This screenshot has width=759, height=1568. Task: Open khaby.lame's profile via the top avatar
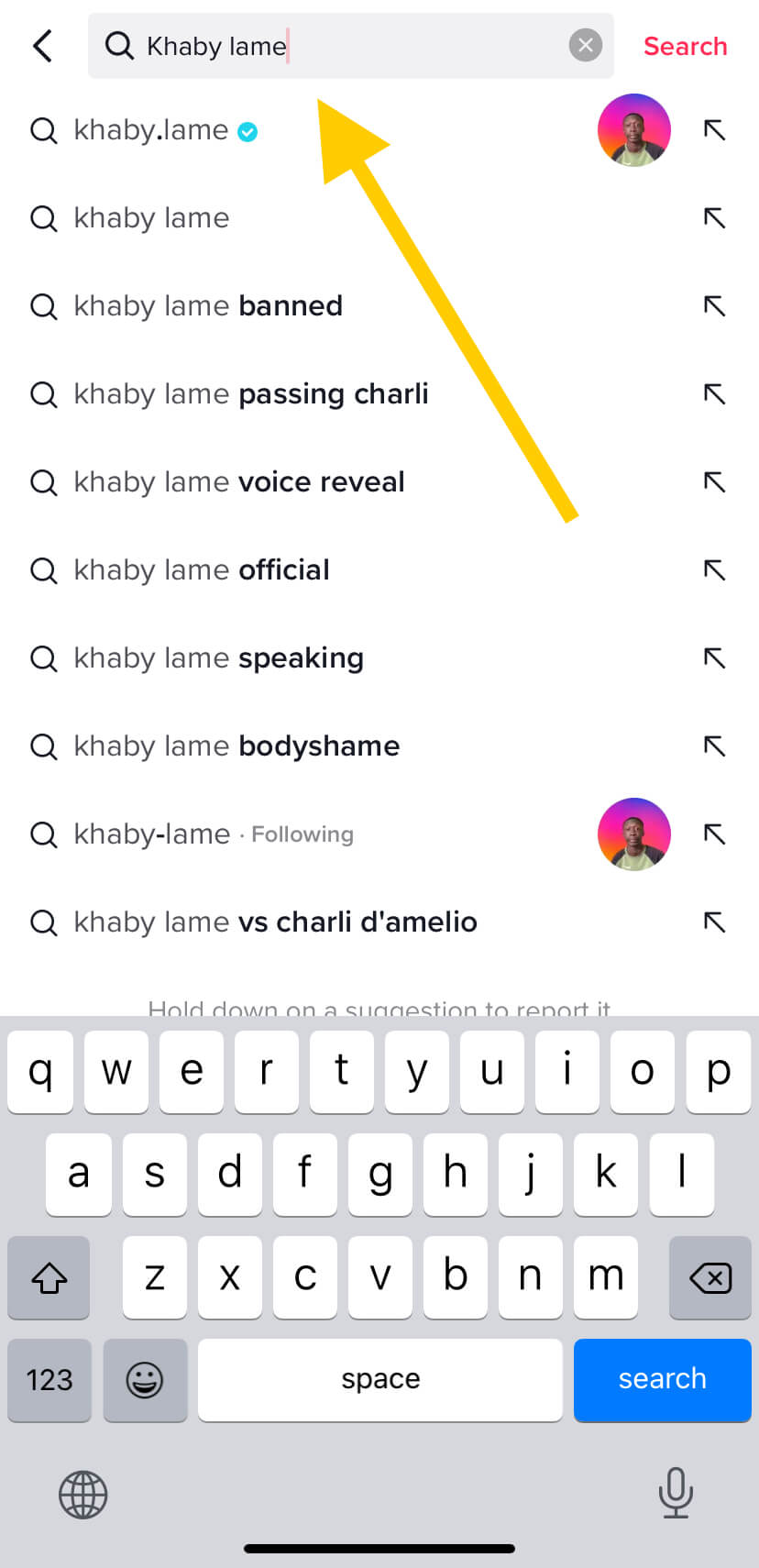tap(633, 130)
